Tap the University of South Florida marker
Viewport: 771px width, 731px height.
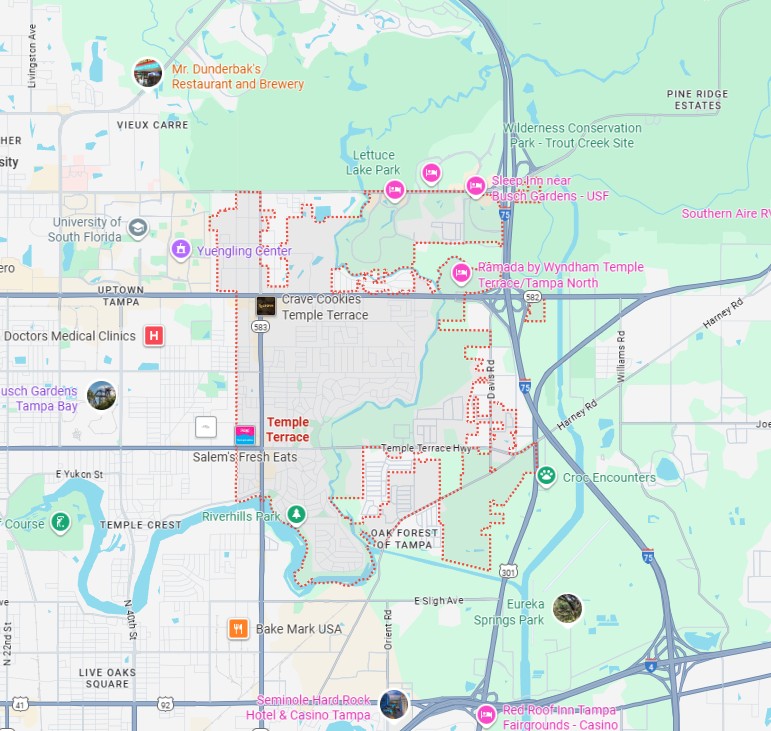138,228
